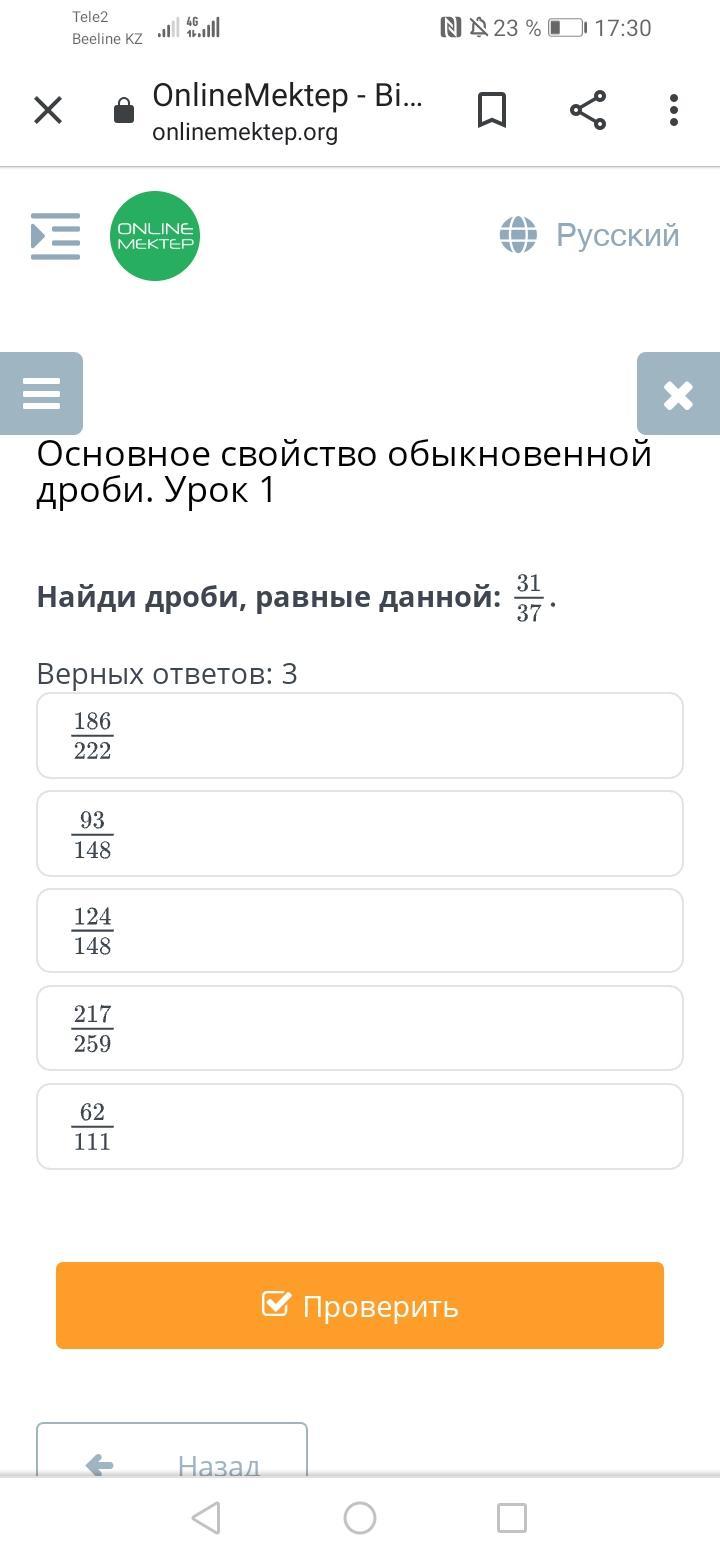Pick the option 62/111
The height and width of the screenshot is (1560, 720).
click(360, 1126)
